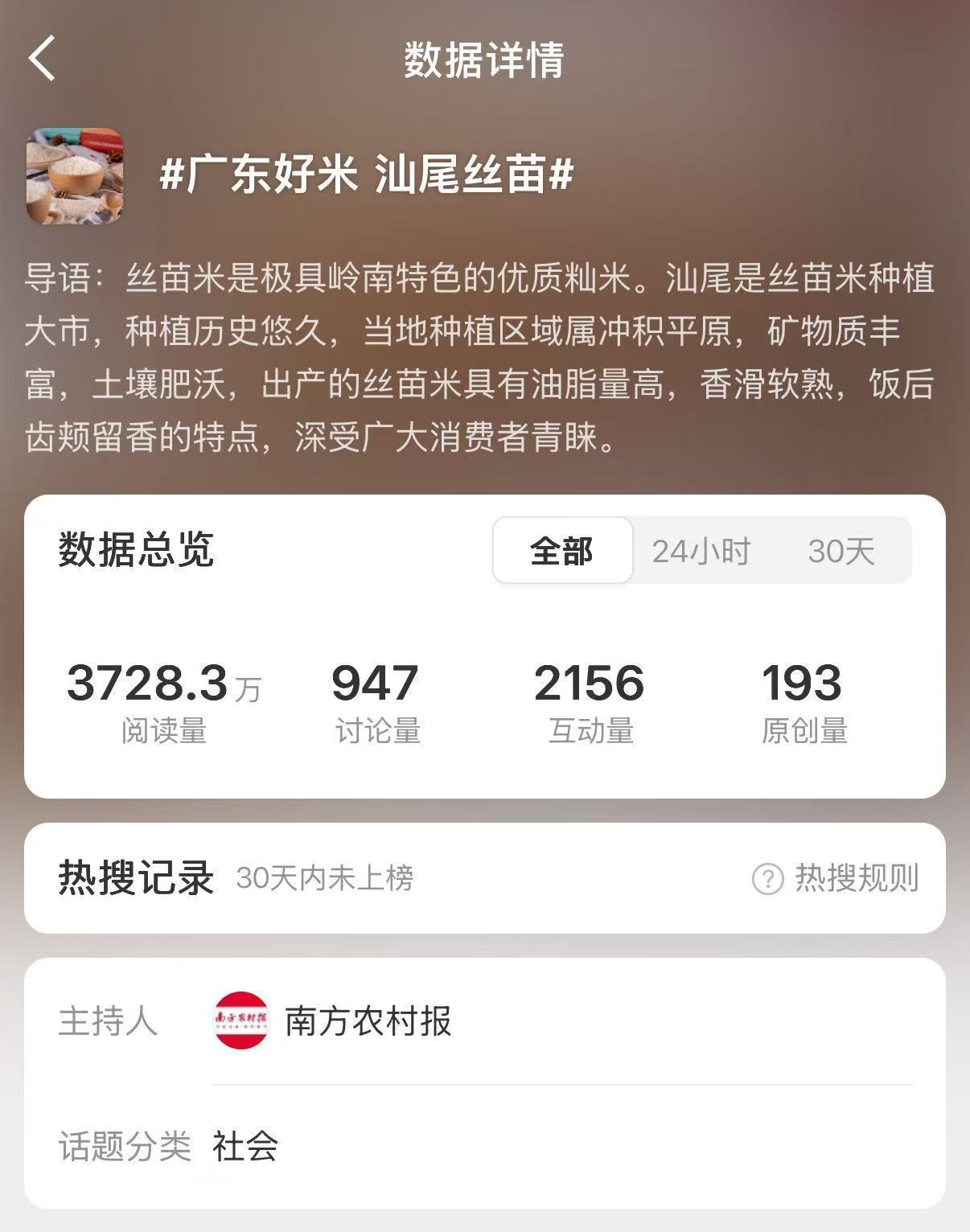Open host profile 南方农村报

(333, 1021)
